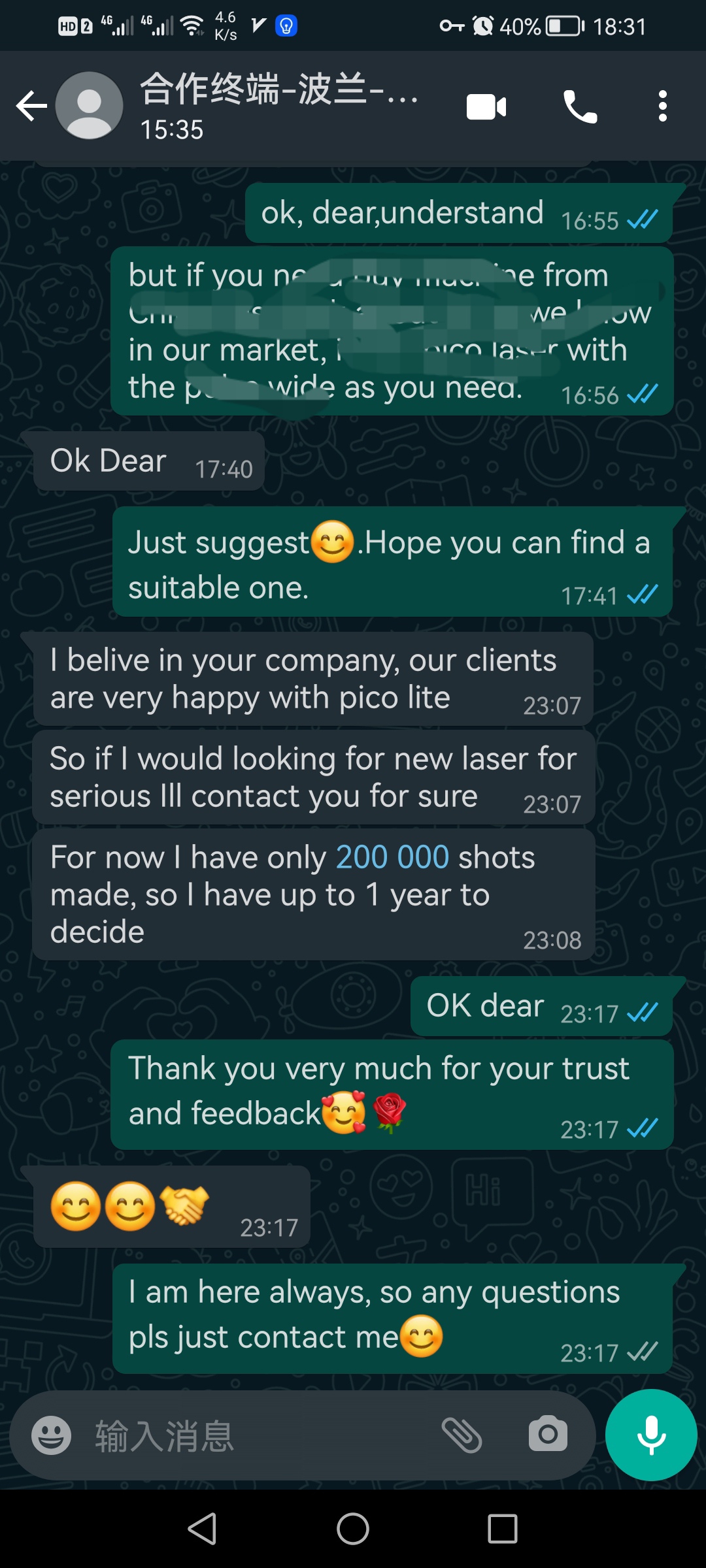Tap the 200 000 number link
The height and width of the screenshot is (1568, 706).
click(392, 857)
